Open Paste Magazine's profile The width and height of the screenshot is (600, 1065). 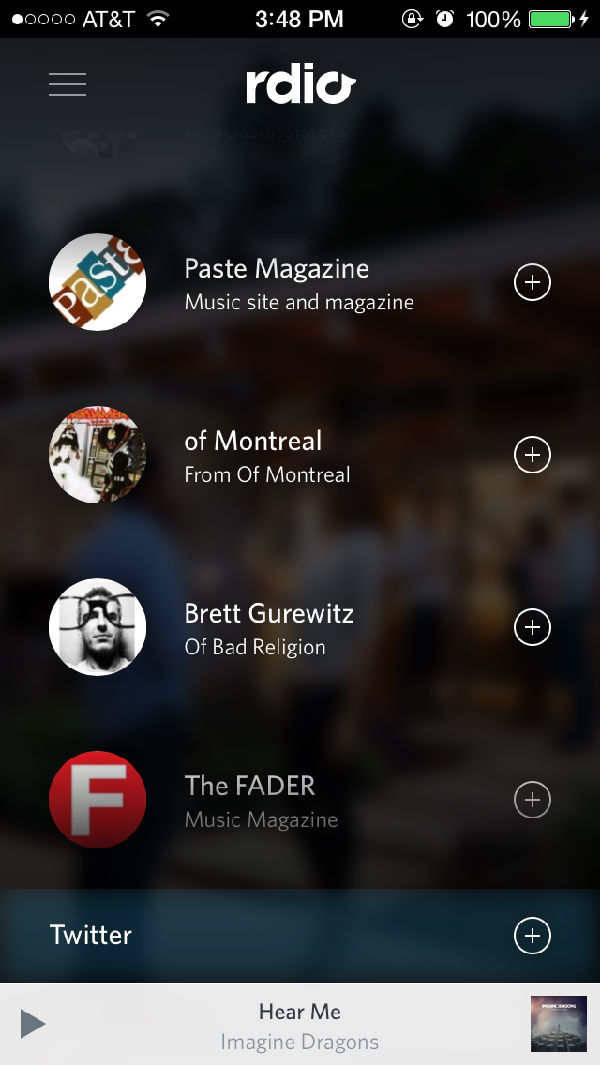pyautogui.click(x=276, y=283)
